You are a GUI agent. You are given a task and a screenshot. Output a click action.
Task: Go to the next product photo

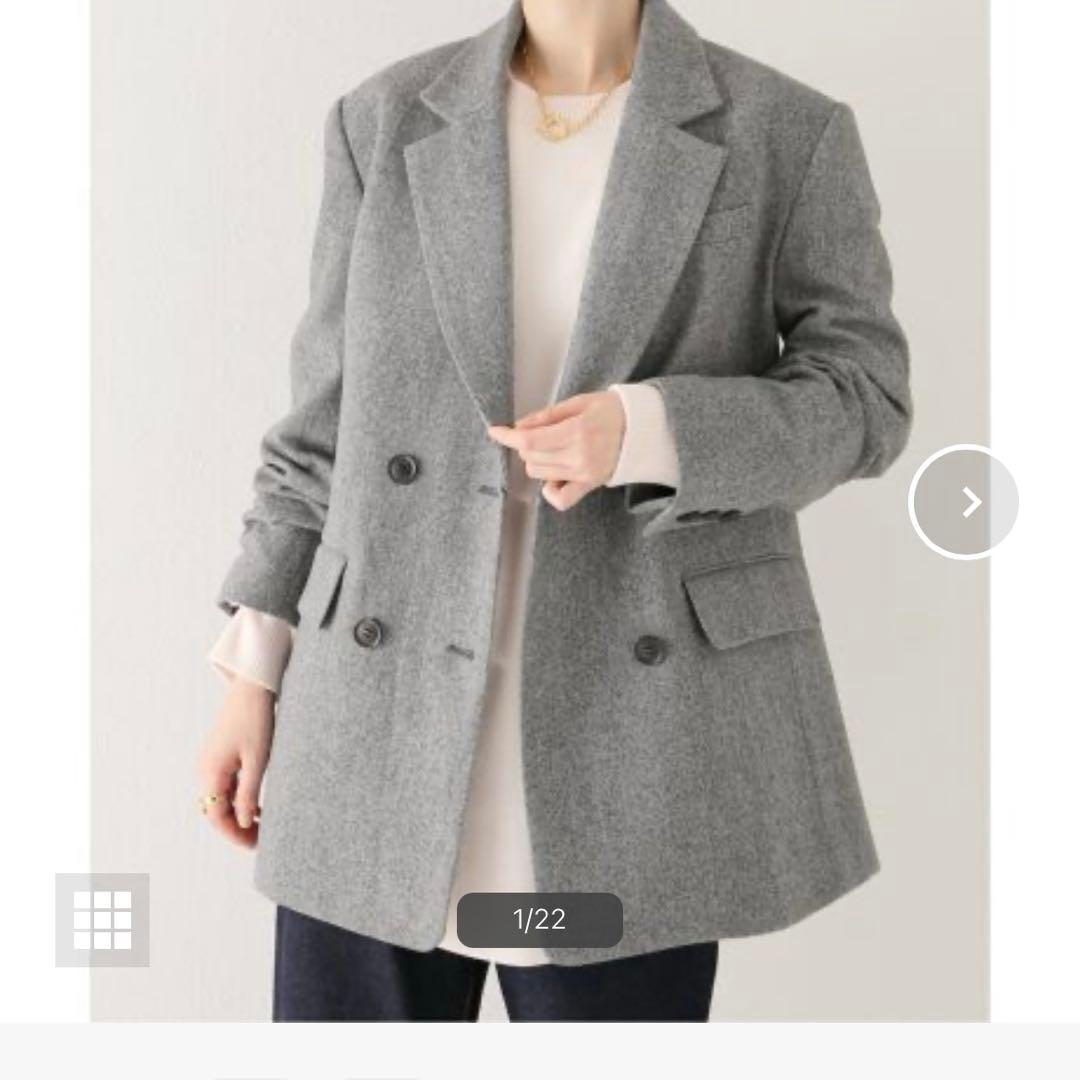[963, 502]
